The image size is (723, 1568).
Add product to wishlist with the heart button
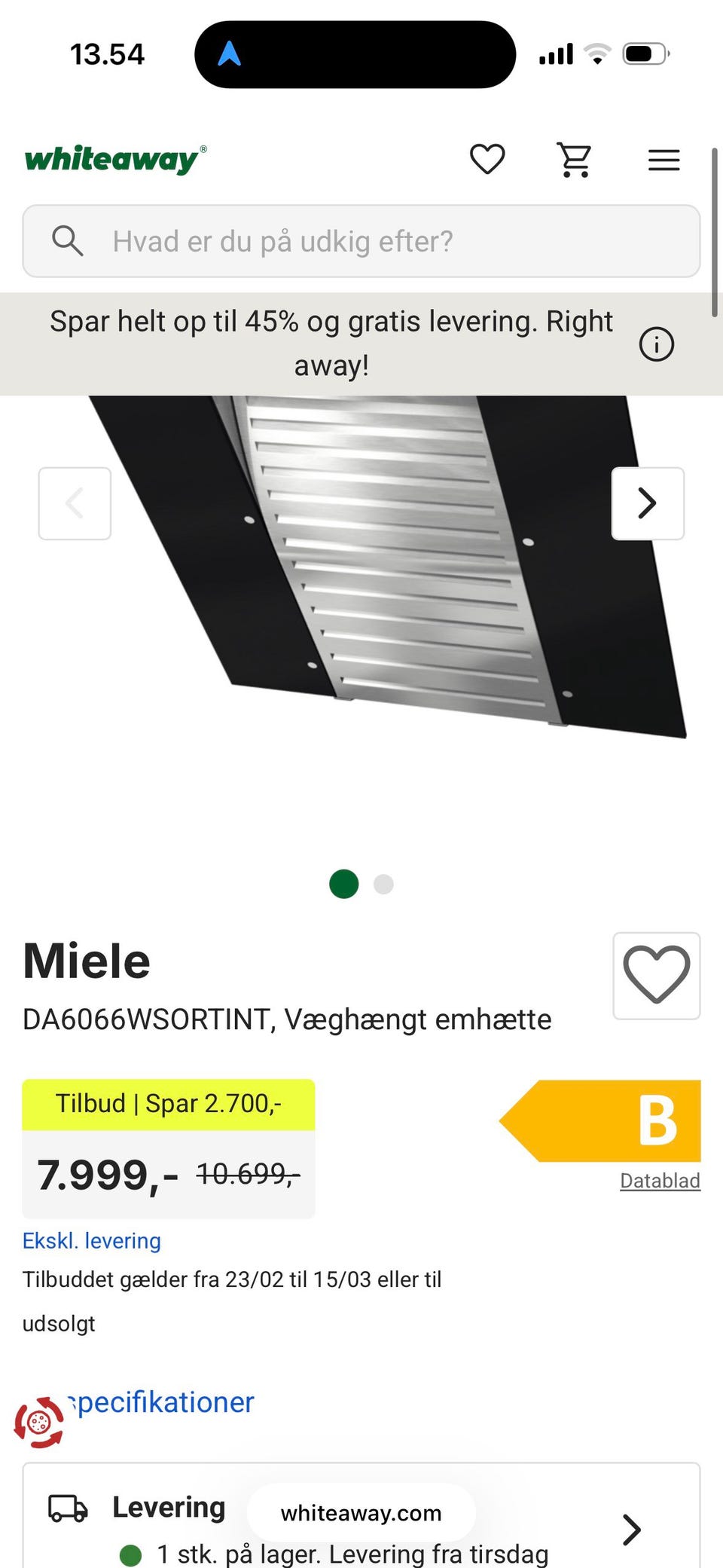(x=656, y=976)
